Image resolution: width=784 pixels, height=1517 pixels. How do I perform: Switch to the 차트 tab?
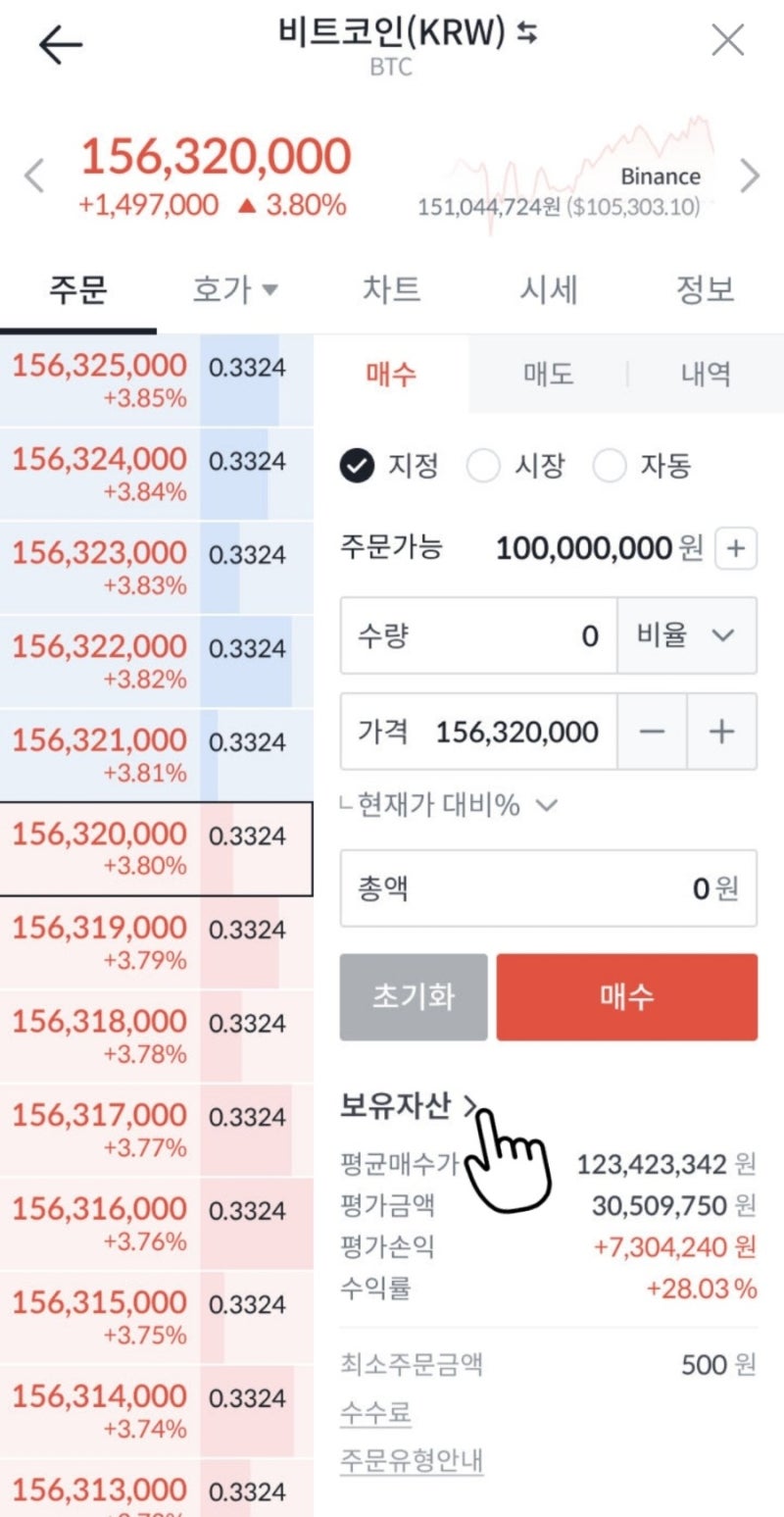392,289
